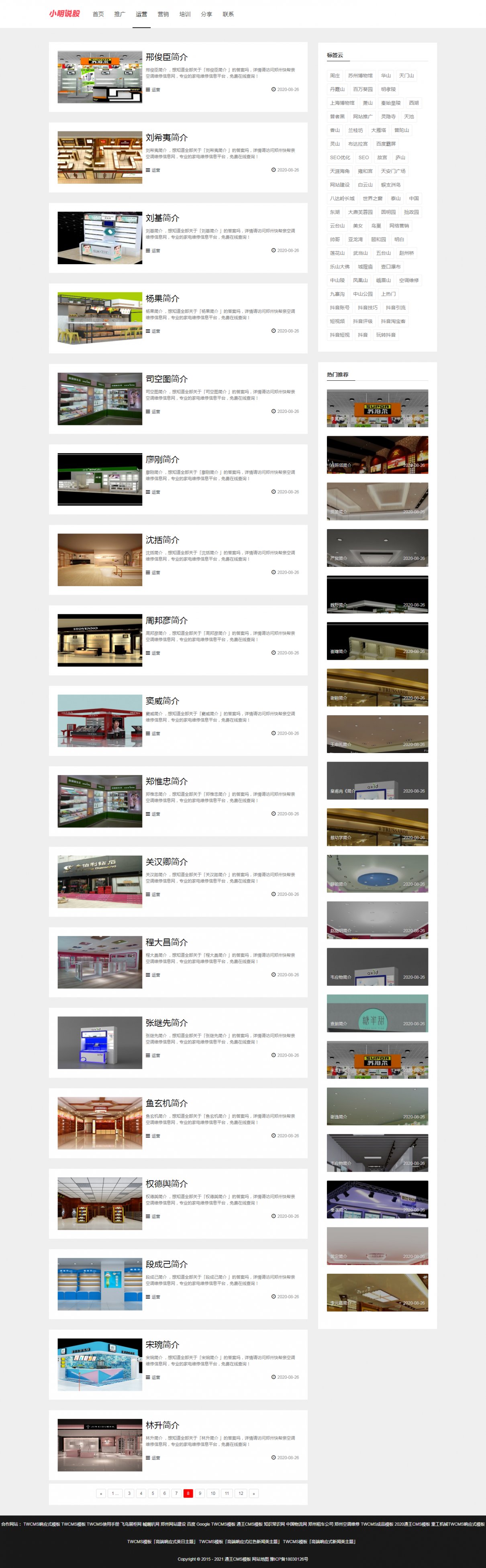Open the 培训 navigation item
This screenshot has height=1568, width=486.
coord(185,14)
